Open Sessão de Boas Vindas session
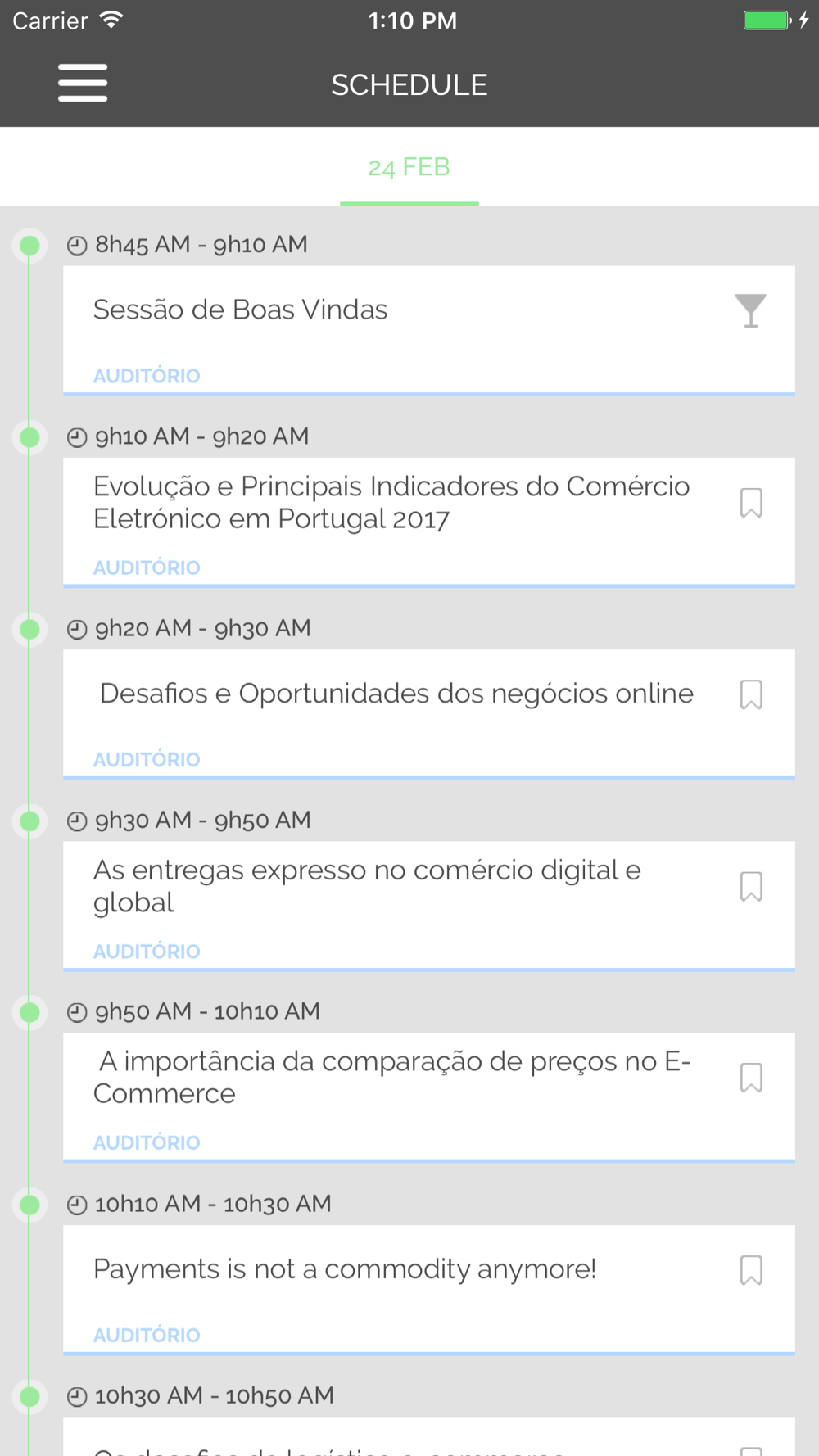Screen dimensions: 819x1456 pos(429,330)
